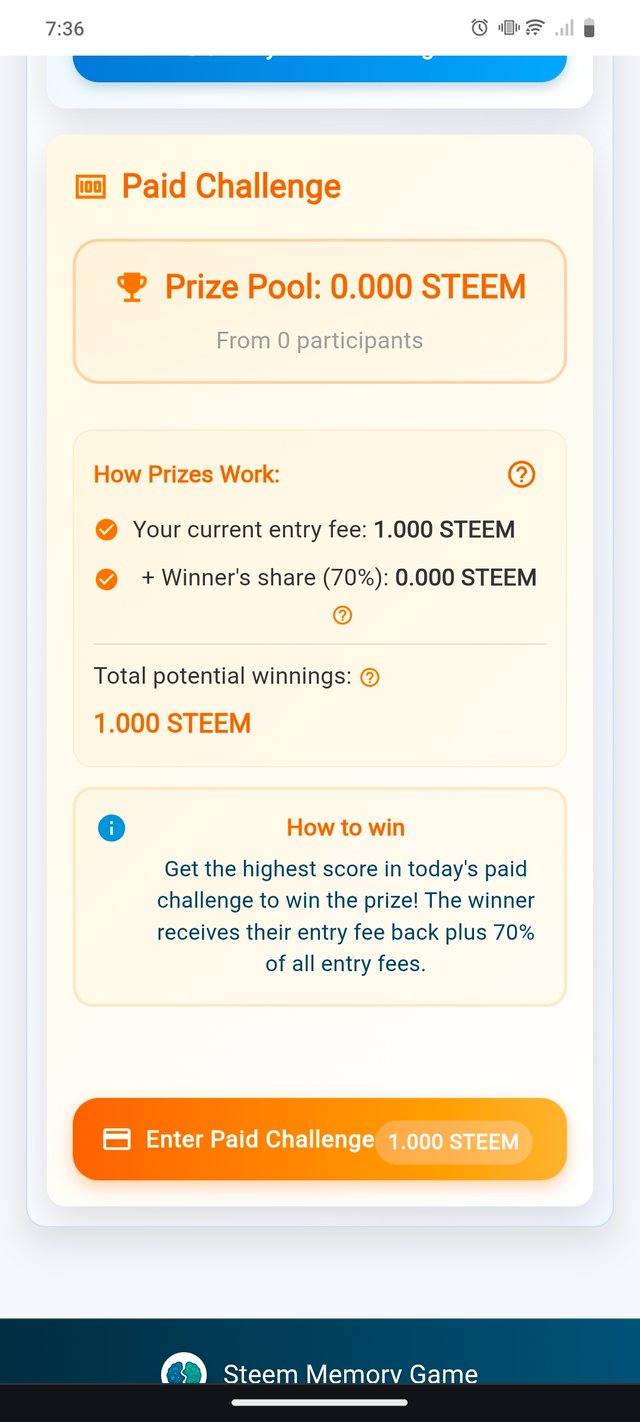Image resolution: width=640 pixels, height=1422 pixels.
Task: Open help icon beside How Prizes Work
Action: pos(521,474)
